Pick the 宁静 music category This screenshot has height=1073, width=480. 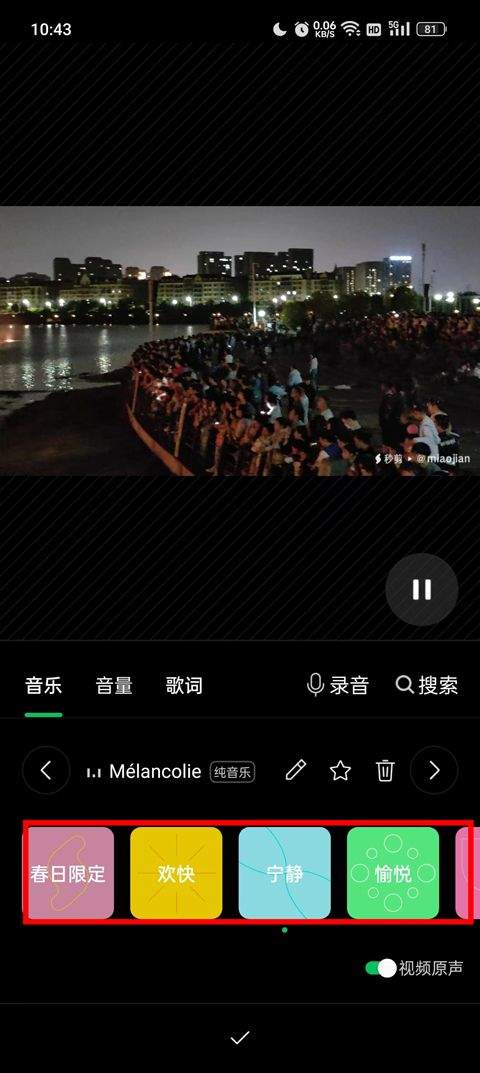[284, 873]
